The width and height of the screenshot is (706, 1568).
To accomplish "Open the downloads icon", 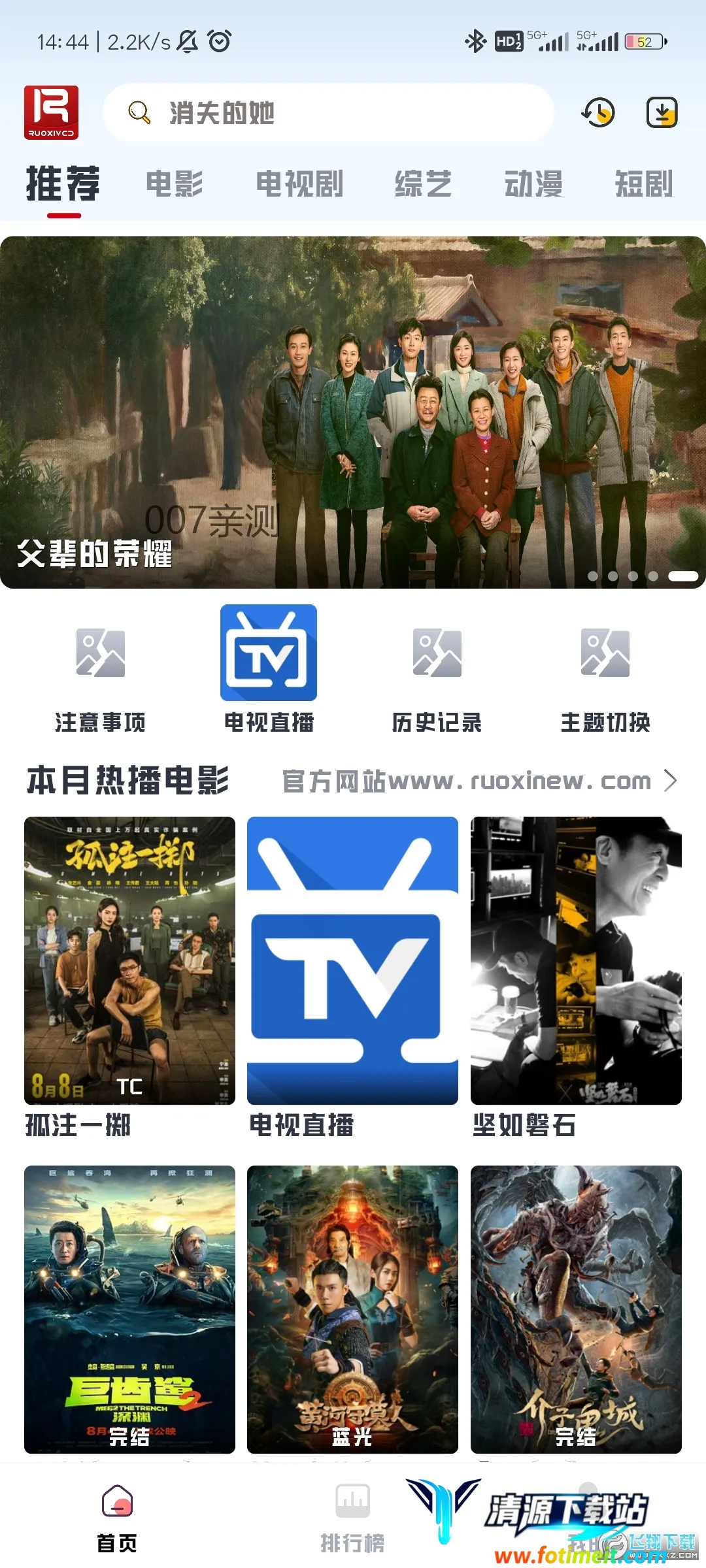I will (662, 112).
